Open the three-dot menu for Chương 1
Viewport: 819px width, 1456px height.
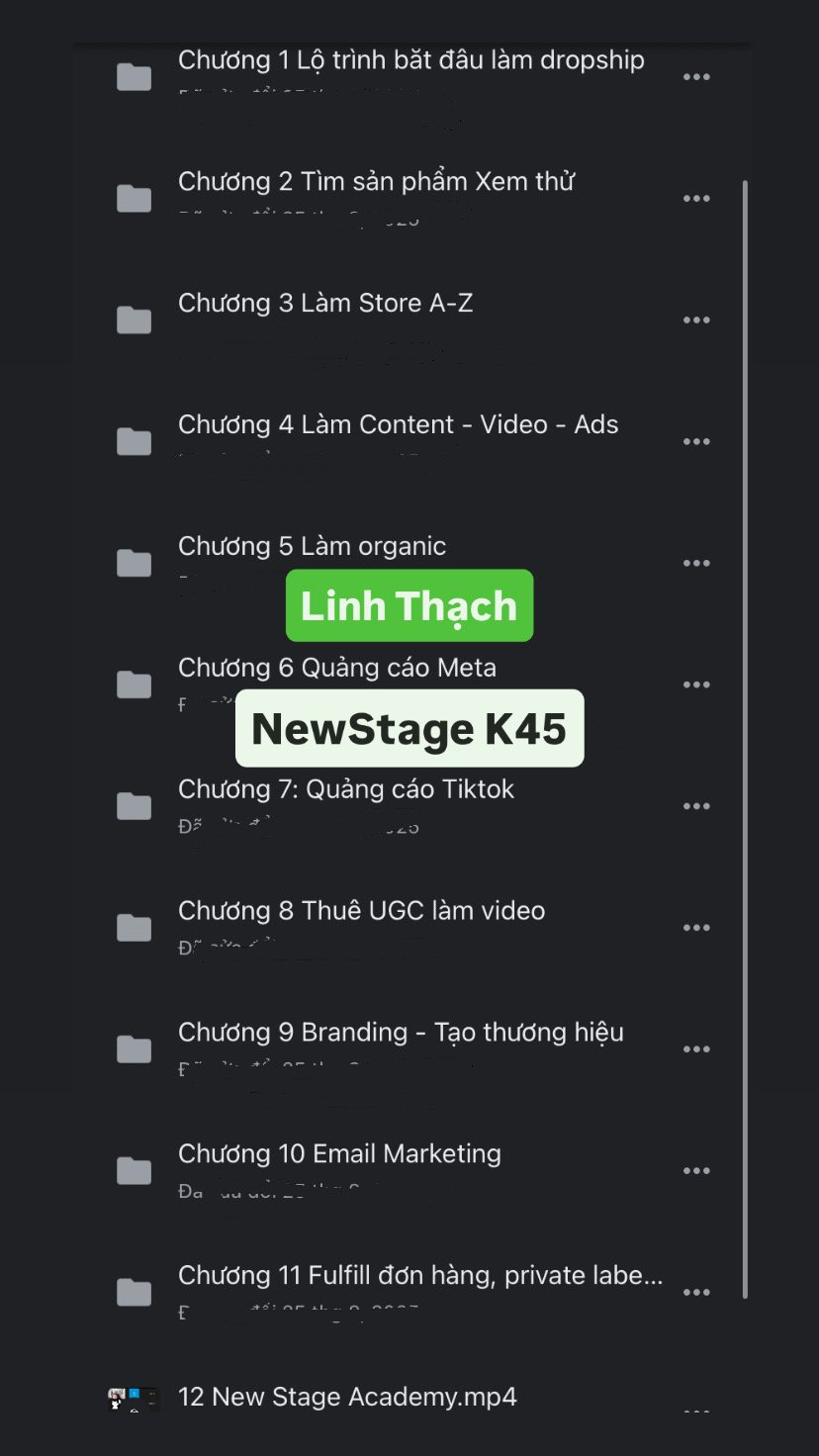[697, 75]
